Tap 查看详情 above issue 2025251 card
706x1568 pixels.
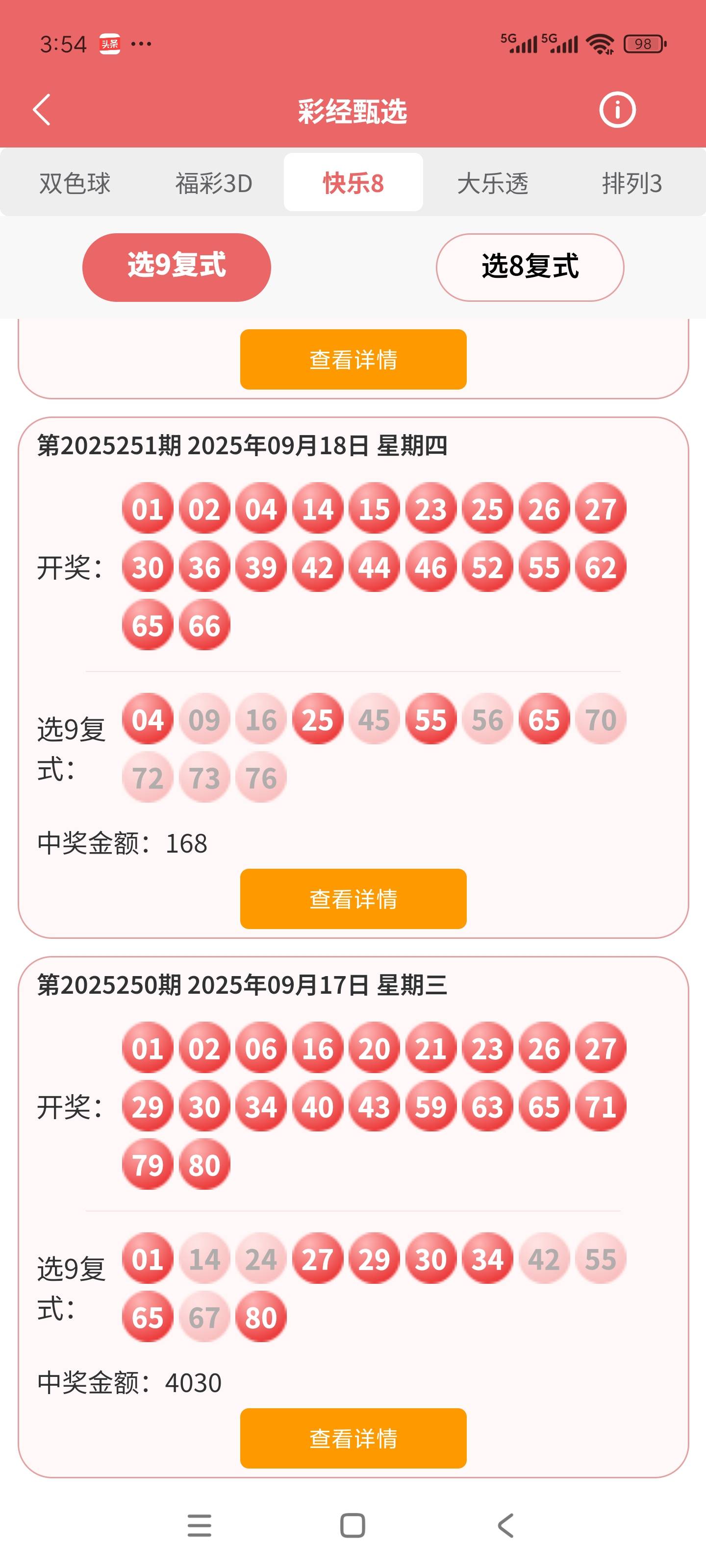click(353, 359)
